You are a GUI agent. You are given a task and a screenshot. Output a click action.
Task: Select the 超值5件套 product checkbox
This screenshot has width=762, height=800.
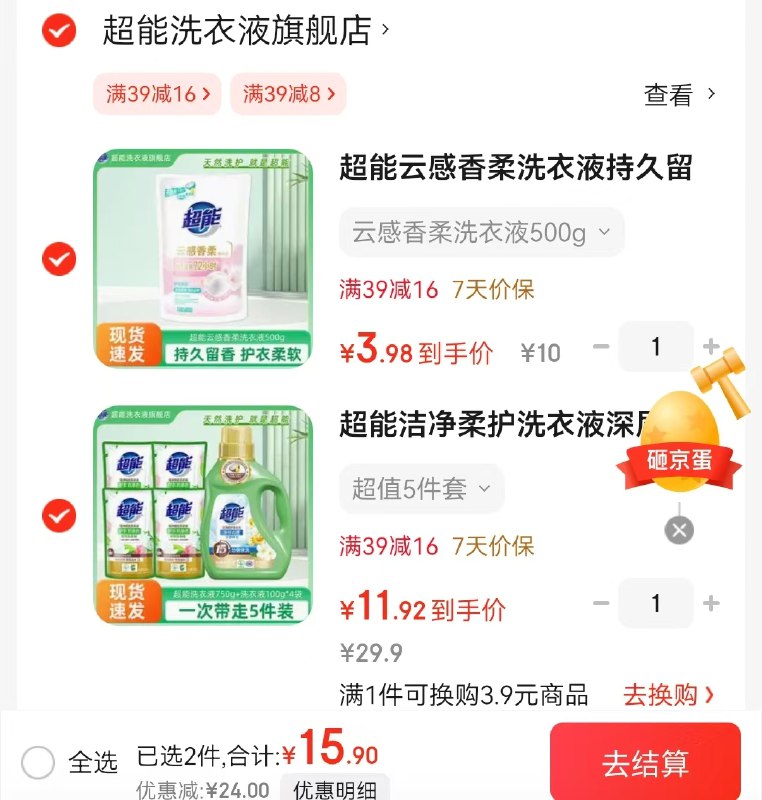(59, 513)
